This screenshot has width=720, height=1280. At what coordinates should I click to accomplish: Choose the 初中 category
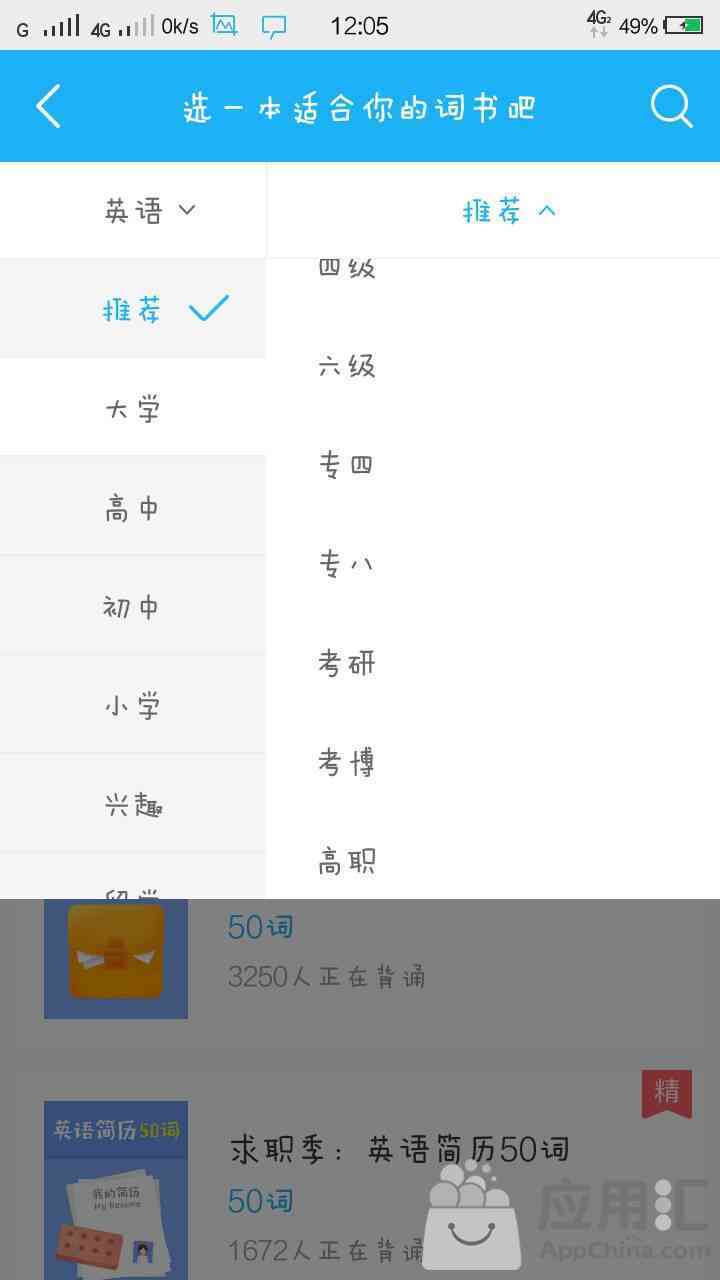133,607
